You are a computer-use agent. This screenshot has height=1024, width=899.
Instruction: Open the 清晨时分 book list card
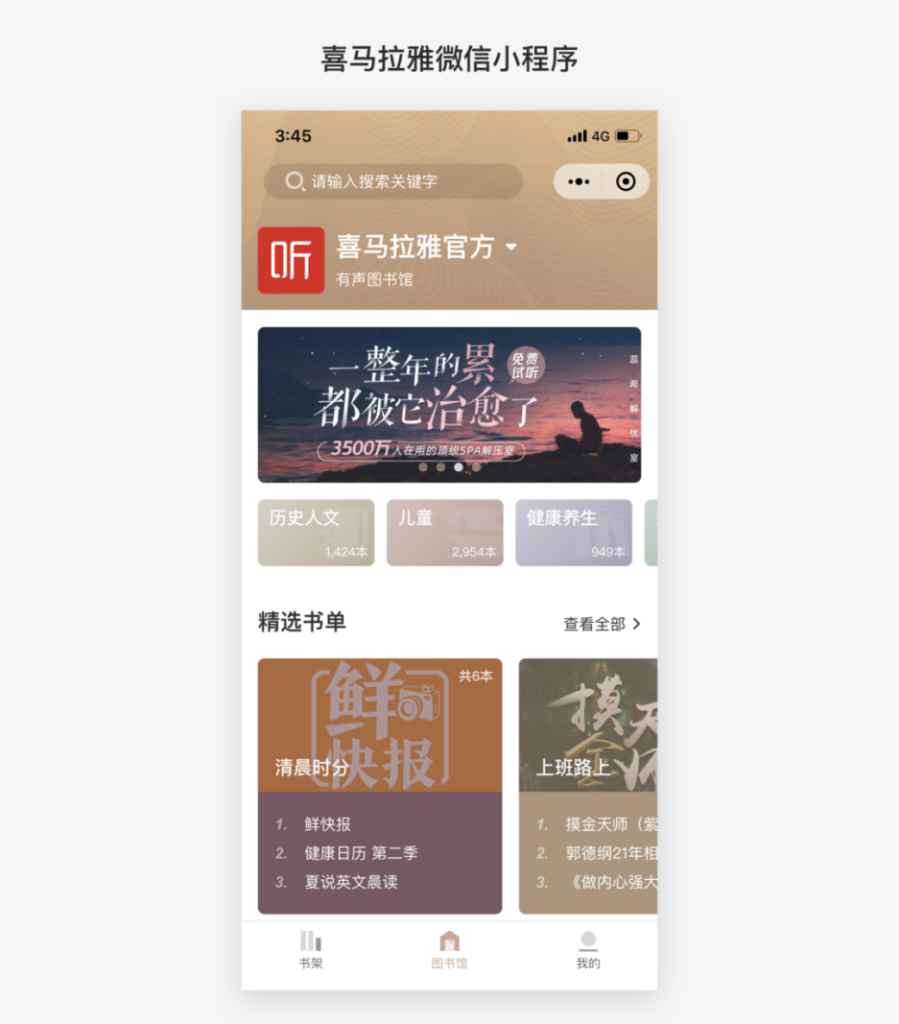point(380,725)
